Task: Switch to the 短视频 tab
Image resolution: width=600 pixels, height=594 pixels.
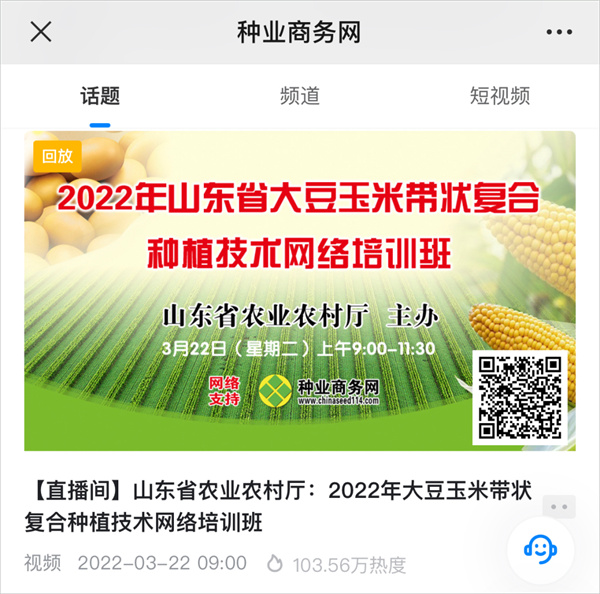Action: [499, 96]
